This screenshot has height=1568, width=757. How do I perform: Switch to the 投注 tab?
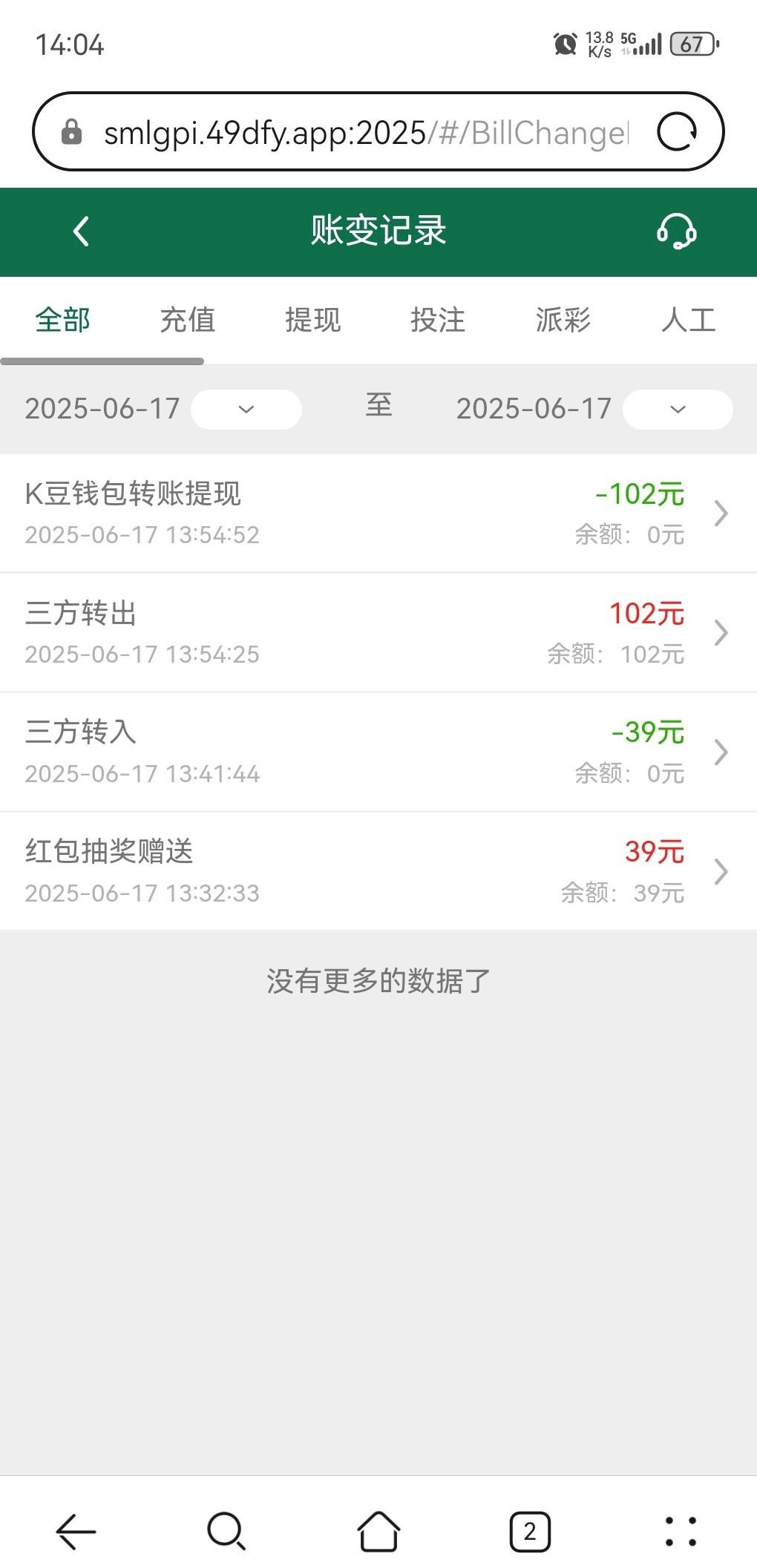[x=438, y=320]
